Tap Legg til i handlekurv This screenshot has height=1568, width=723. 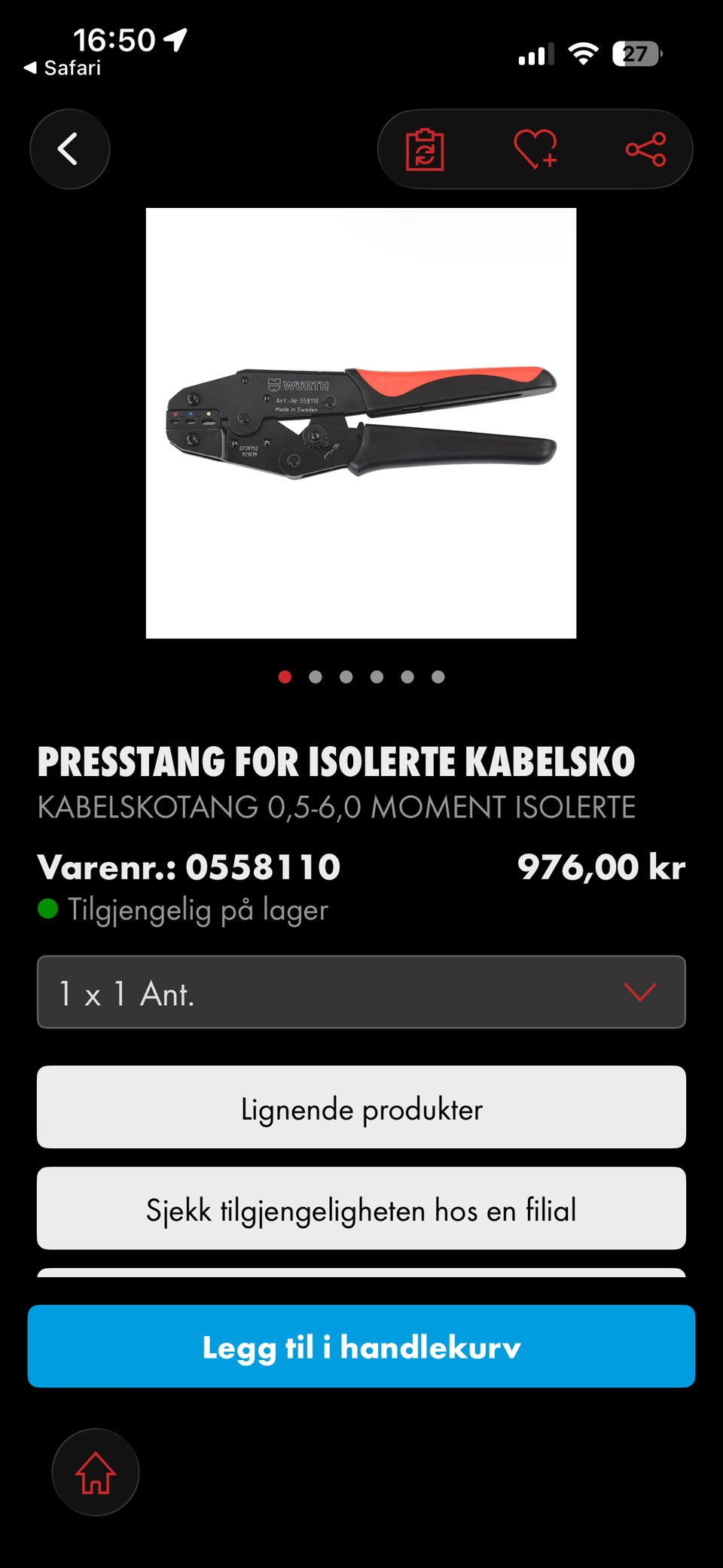click(x=361, y=1346)
